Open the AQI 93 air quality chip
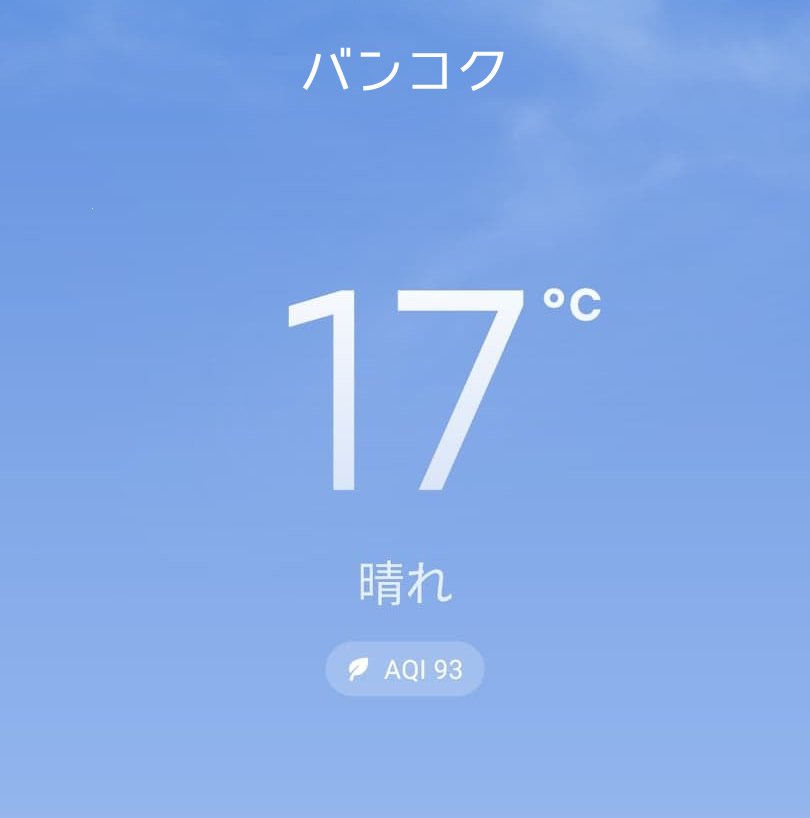 click(405, 669)
